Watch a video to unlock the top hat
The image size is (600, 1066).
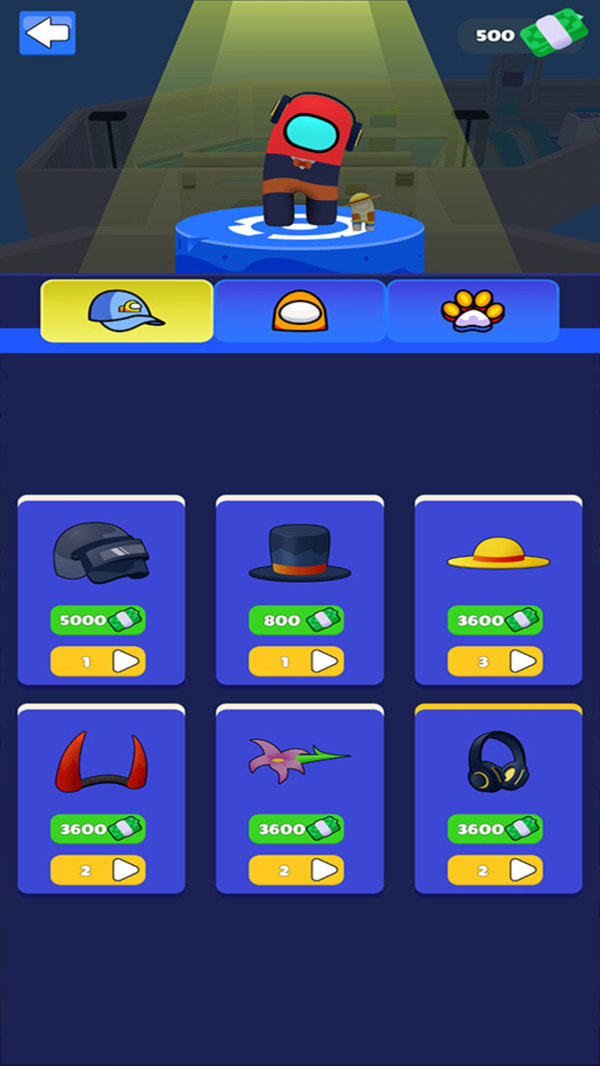296,661
